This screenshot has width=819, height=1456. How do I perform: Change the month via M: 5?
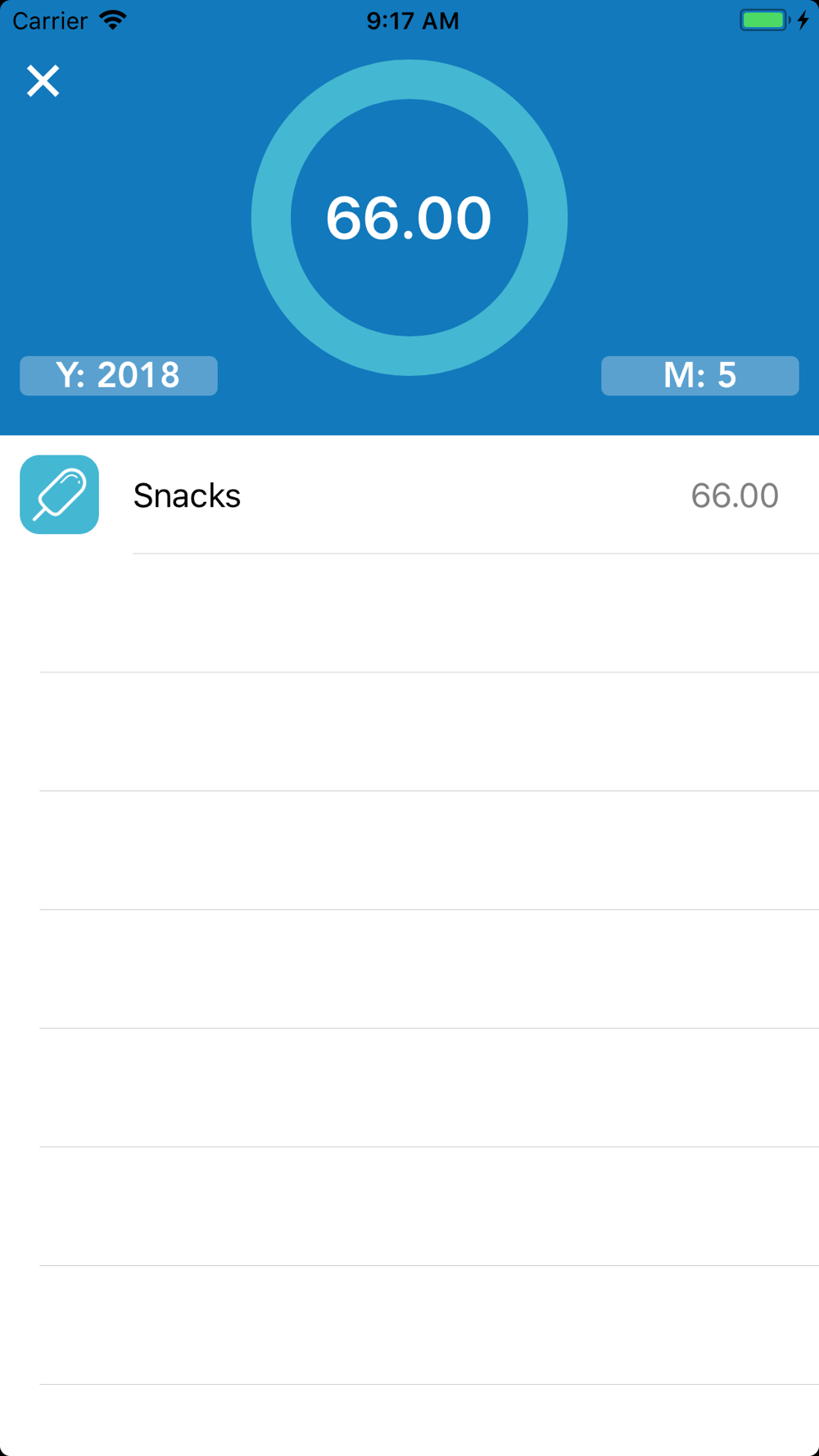(x=699, y=376)
